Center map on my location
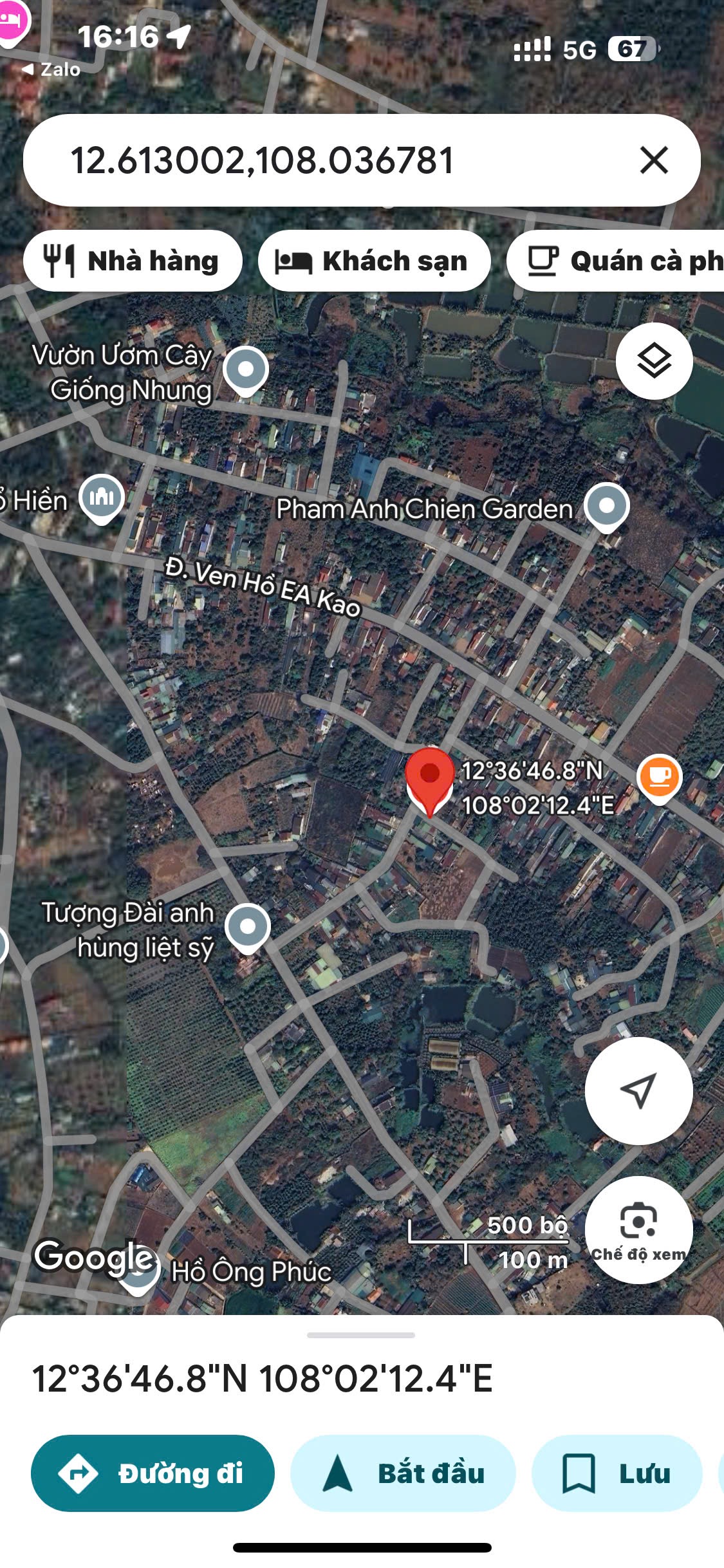 638,1091
